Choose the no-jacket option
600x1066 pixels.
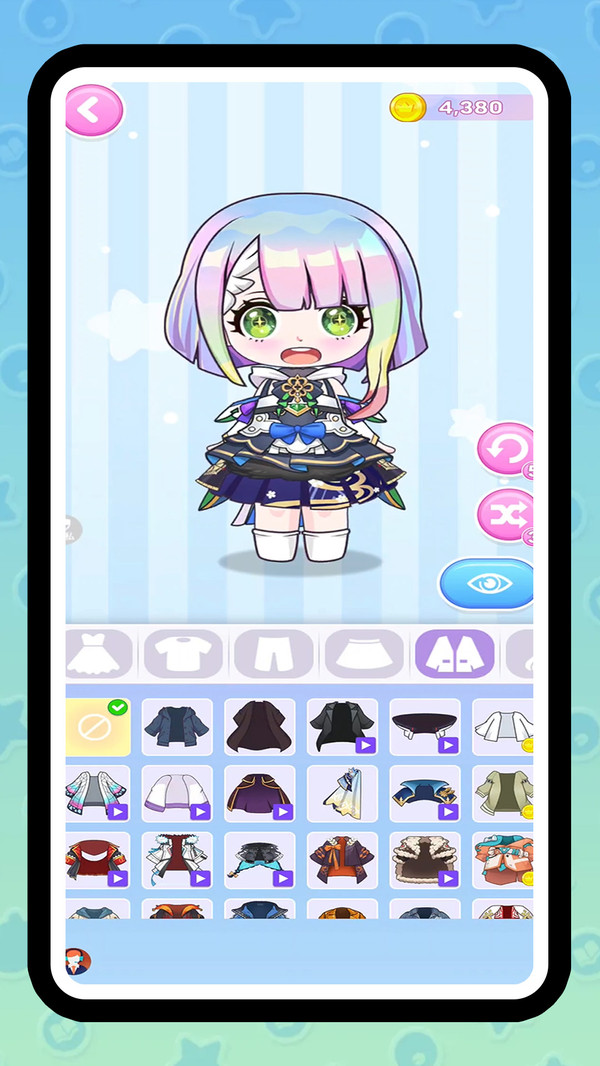pos(97,727)
